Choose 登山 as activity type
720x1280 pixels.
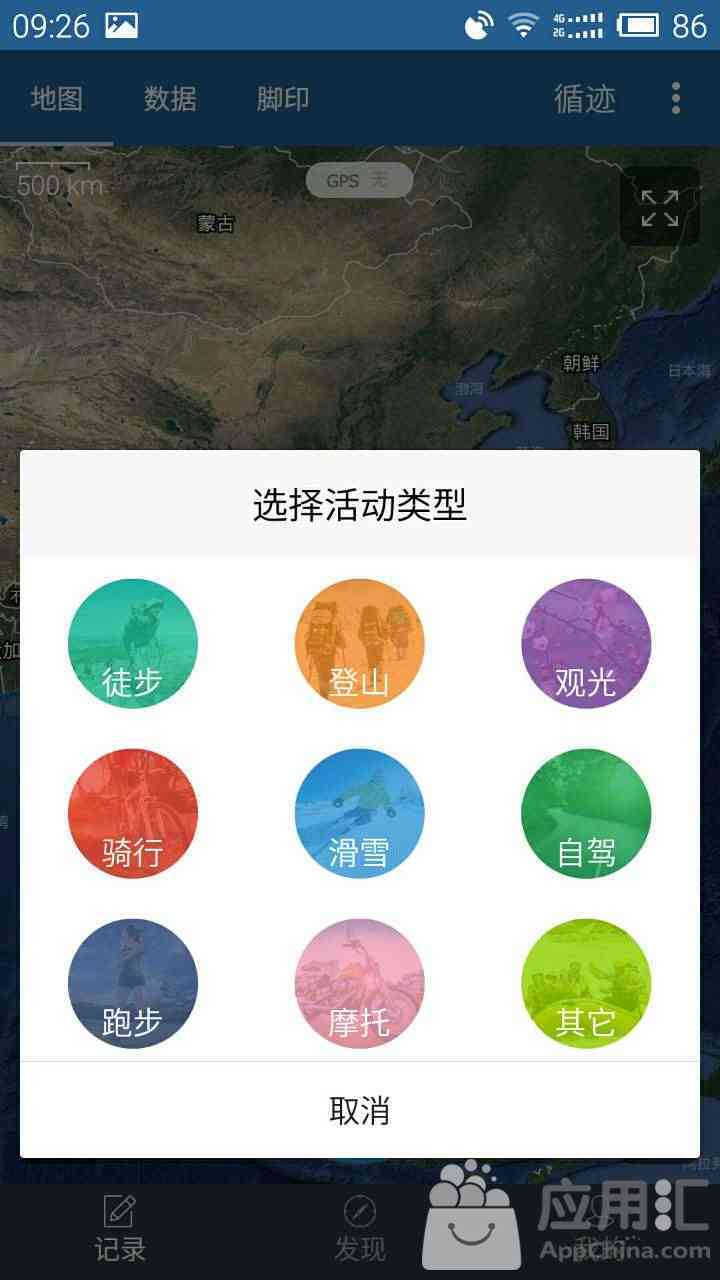tap(360, 643)
